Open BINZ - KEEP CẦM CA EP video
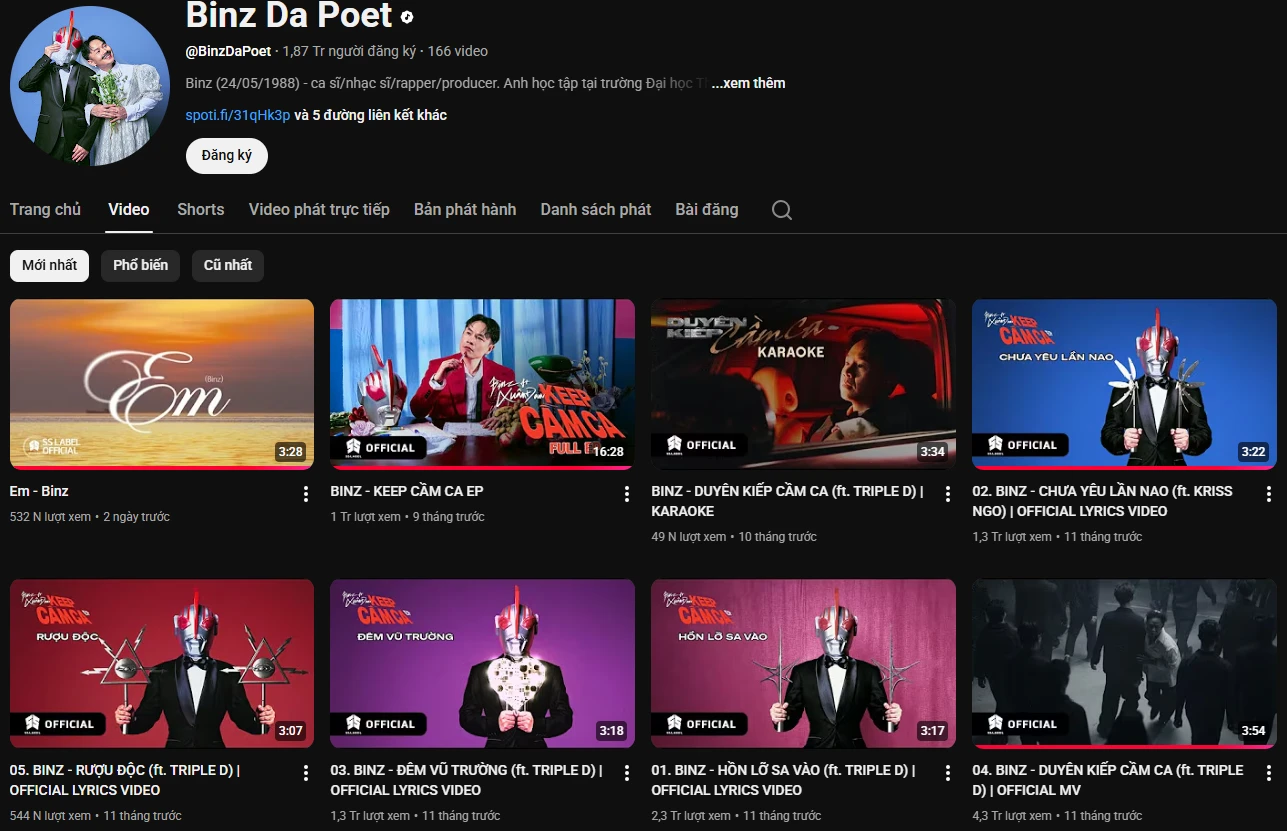The image size is (1287, 831). (482, 384)
